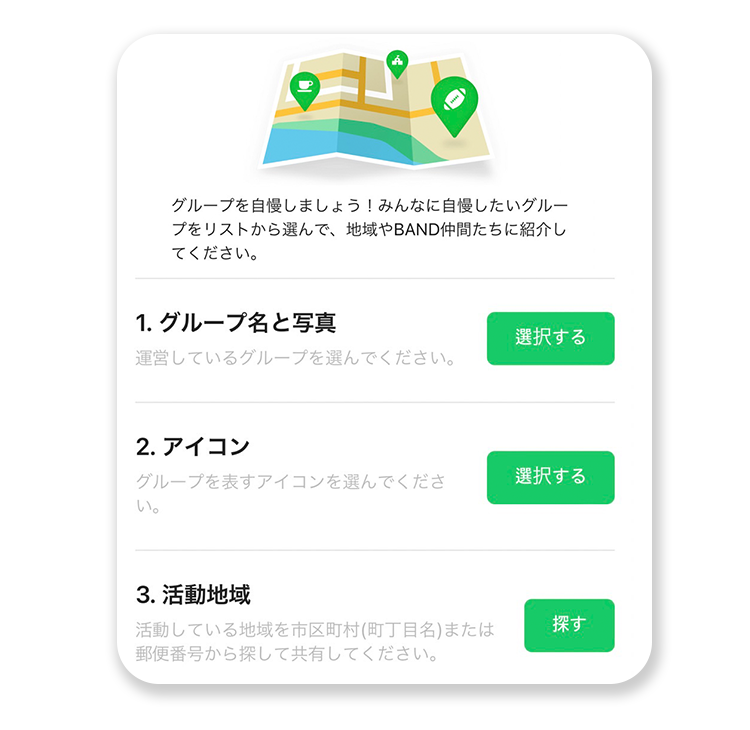Tap 選択する for グループ名と写真

tap(550, 338)
